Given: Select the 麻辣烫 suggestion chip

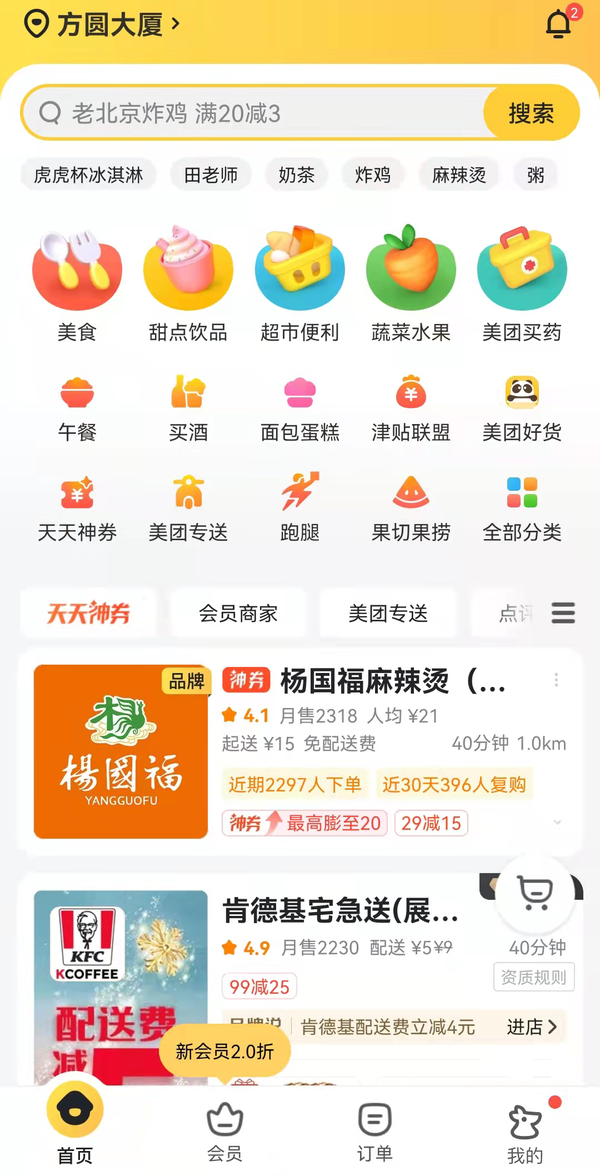Looking at the screenshot, I should coord(459,175).
